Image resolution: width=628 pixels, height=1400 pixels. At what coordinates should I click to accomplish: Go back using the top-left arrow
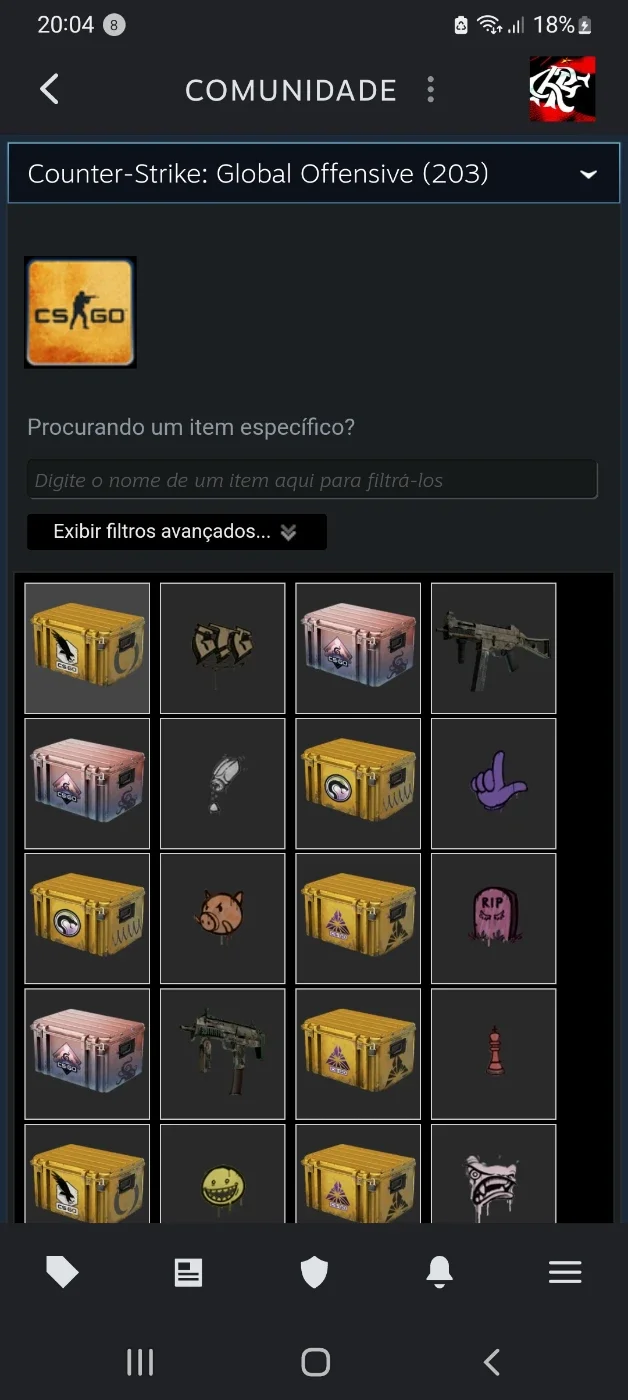49,89
